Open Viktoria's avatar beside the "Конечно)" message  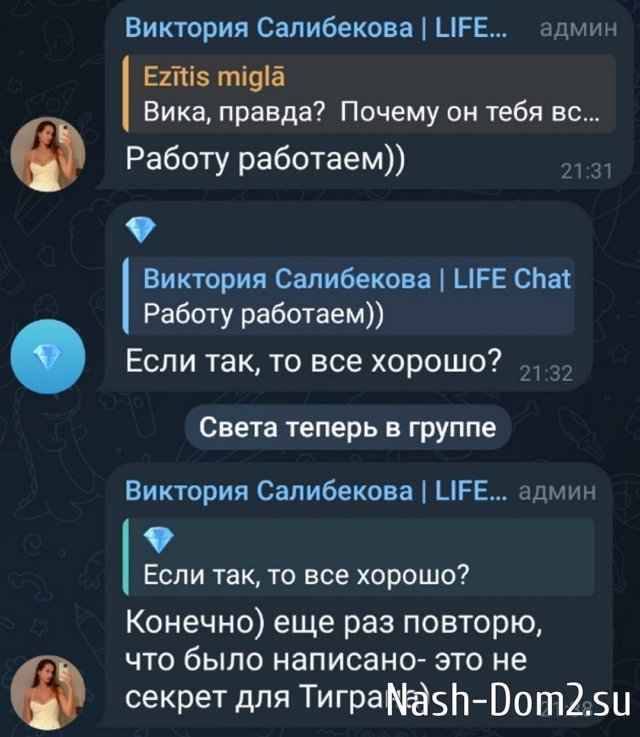coord(46,692)
